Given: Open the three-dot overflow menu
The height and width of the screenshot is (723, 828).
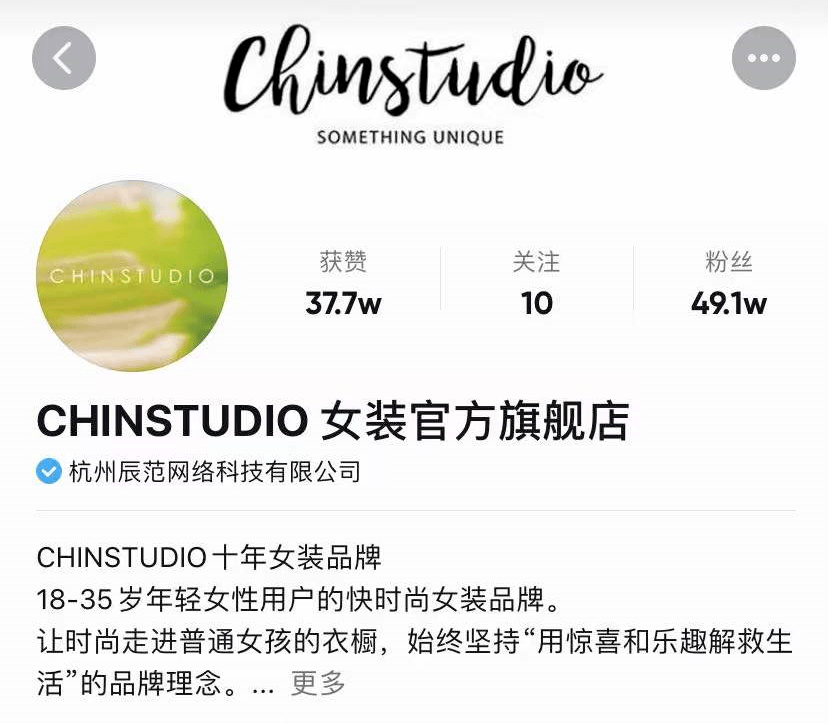Looking at the screenshot, I should pyautogui.click(x=763, y=58).
